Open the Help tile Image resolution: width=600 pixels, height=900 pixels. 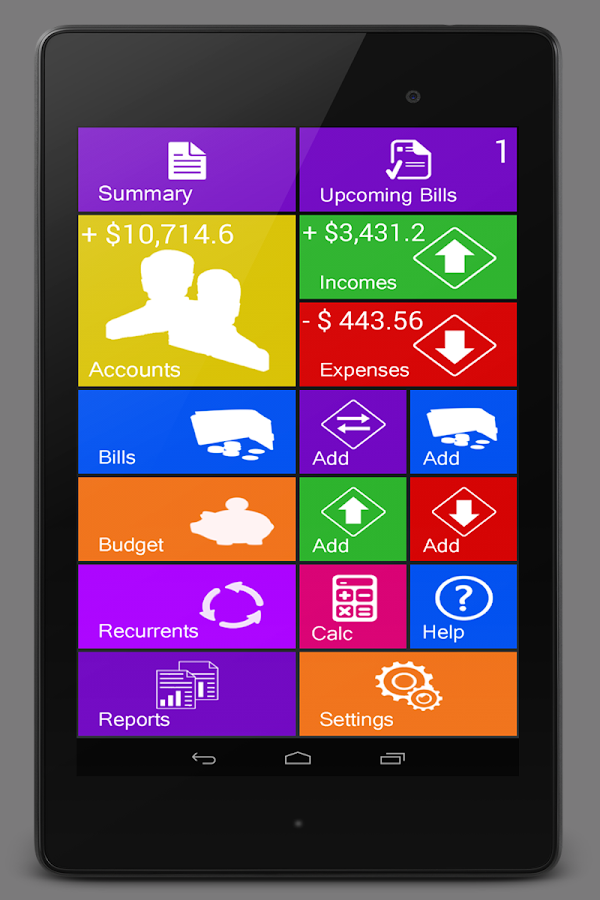point(463,606)
